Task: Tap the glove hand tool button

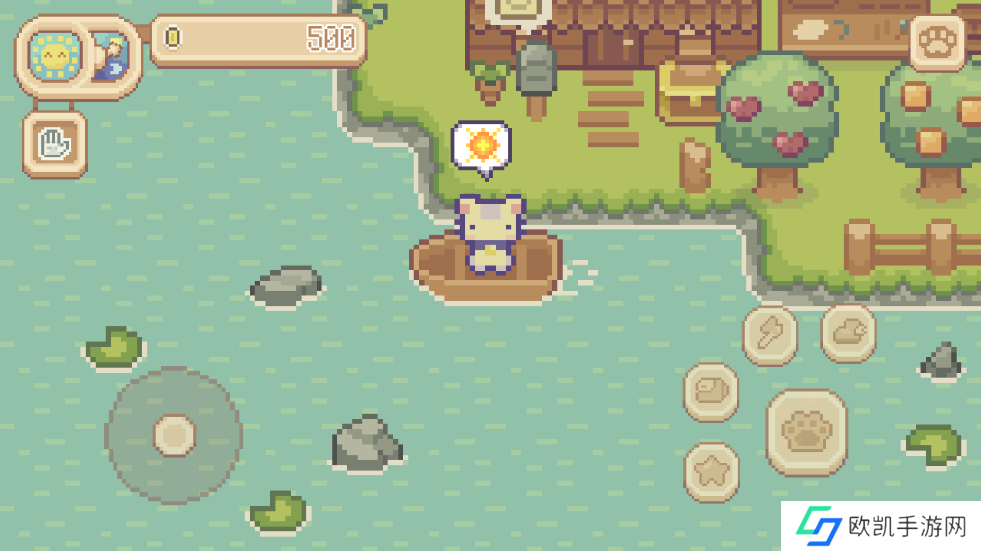Action: tap(55, 145)
